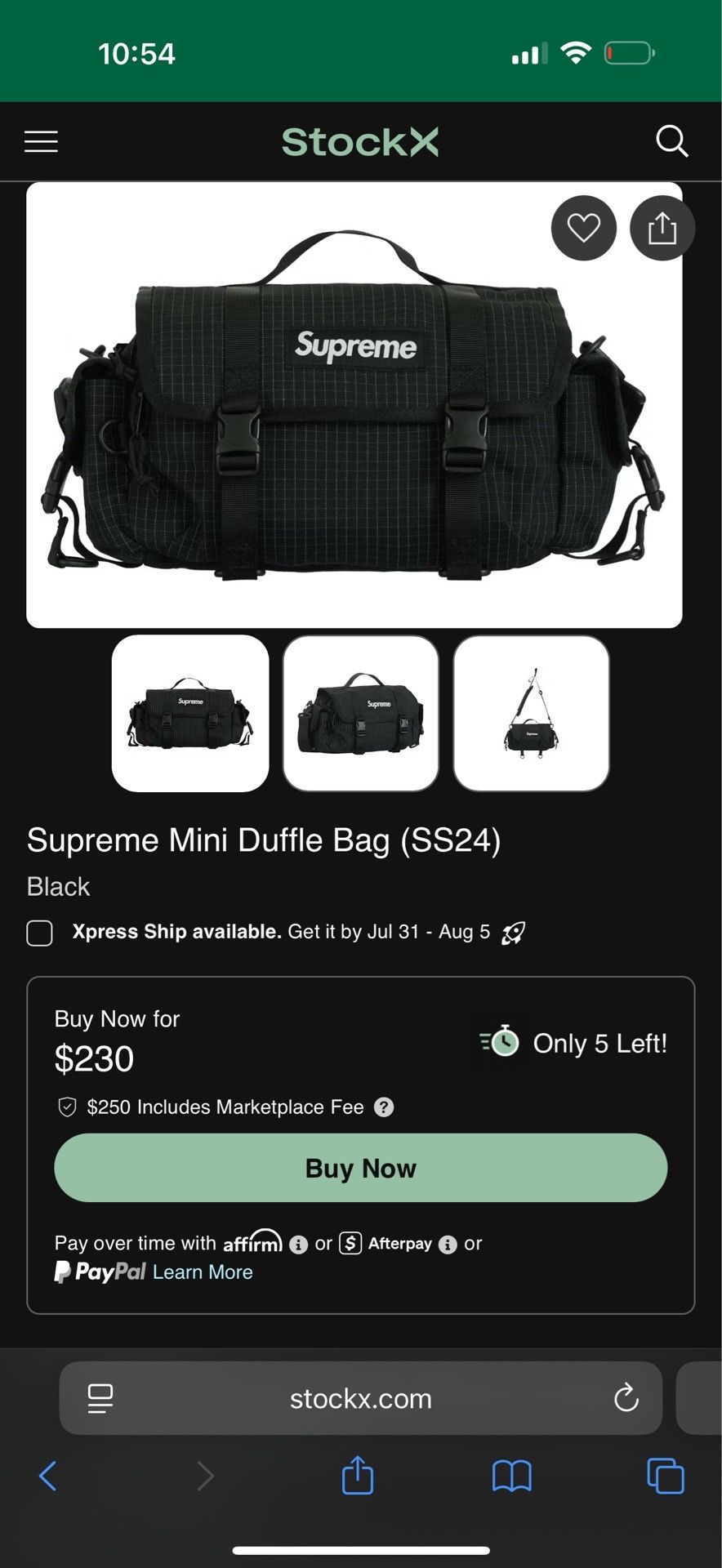Select the third thumbnail showing the strap

click(x=532, y=713)
